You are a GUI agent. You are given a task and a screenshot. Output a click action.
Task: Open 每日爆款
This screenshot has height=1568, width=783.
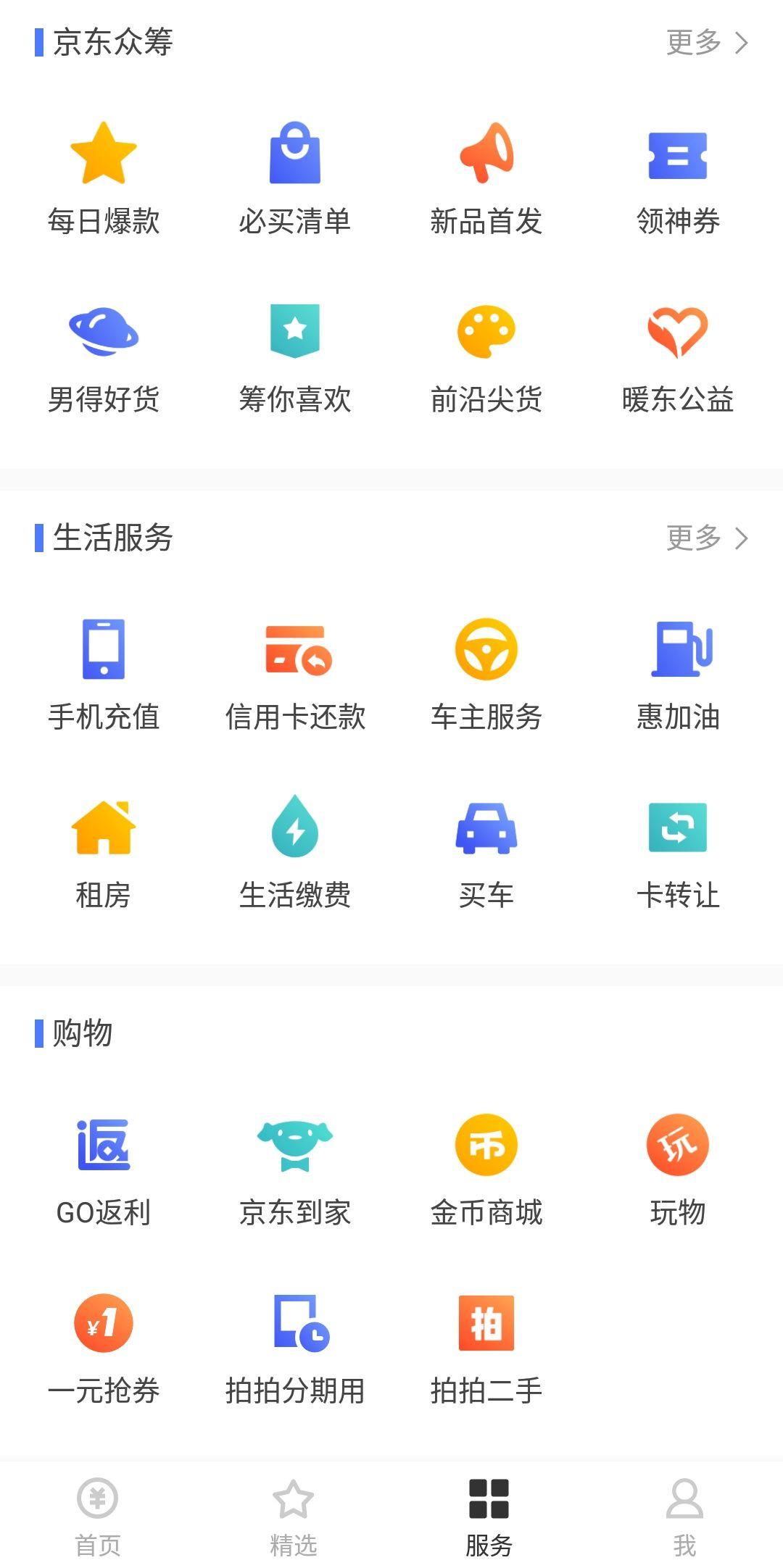point(104,178)
